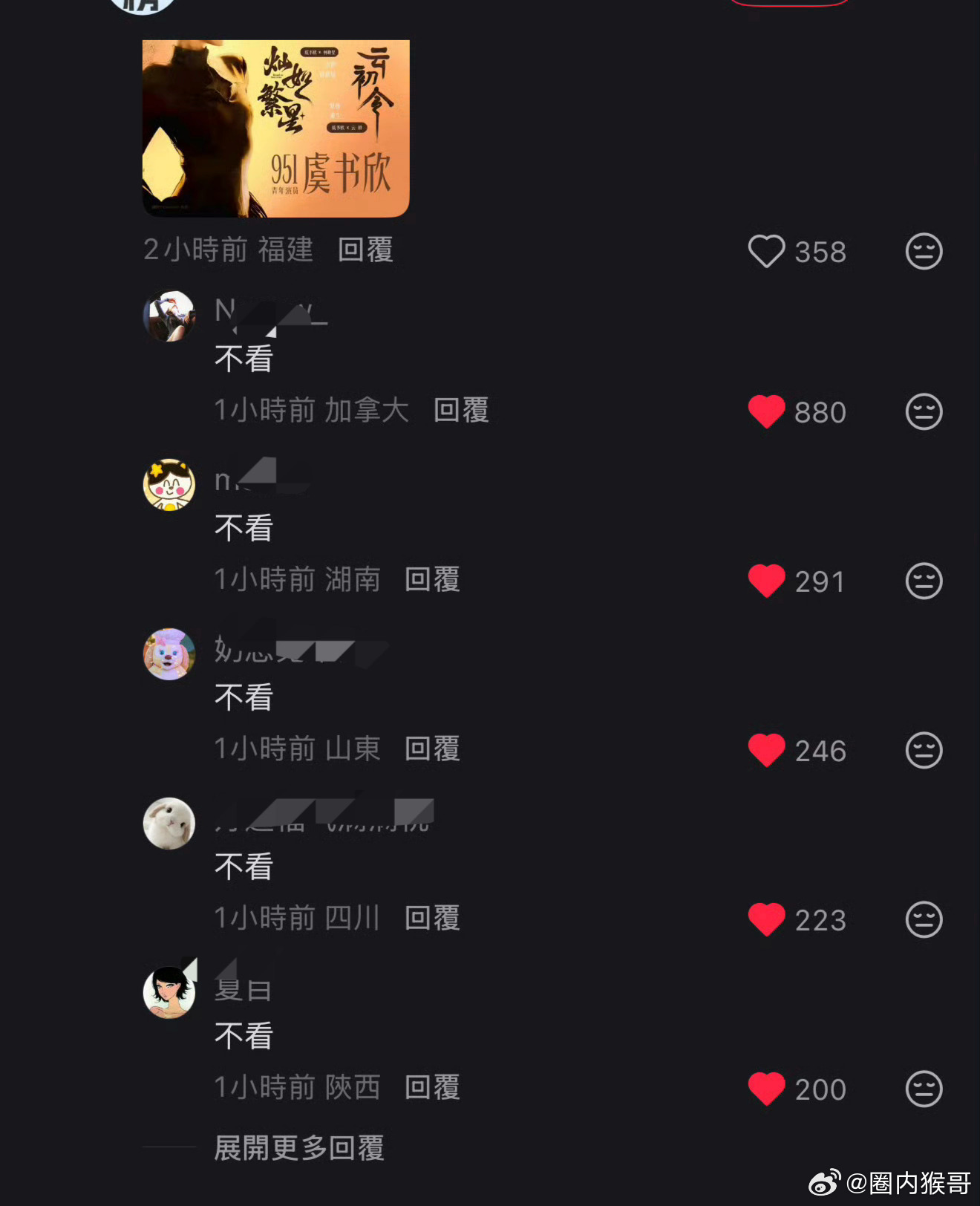Open emoji reactions on the Shandong comment

click(924, 750)
